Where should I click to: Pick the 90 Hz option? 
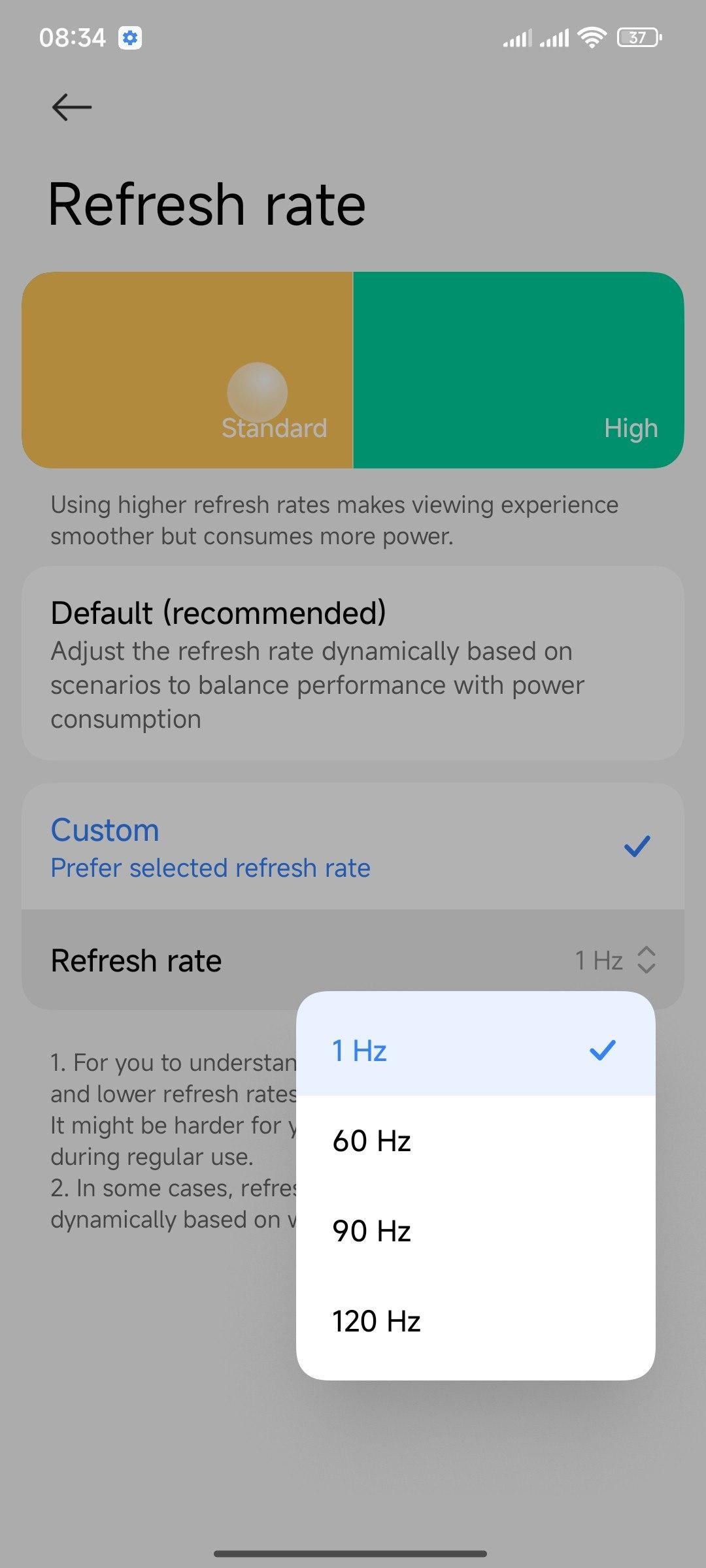(475, 1231)
